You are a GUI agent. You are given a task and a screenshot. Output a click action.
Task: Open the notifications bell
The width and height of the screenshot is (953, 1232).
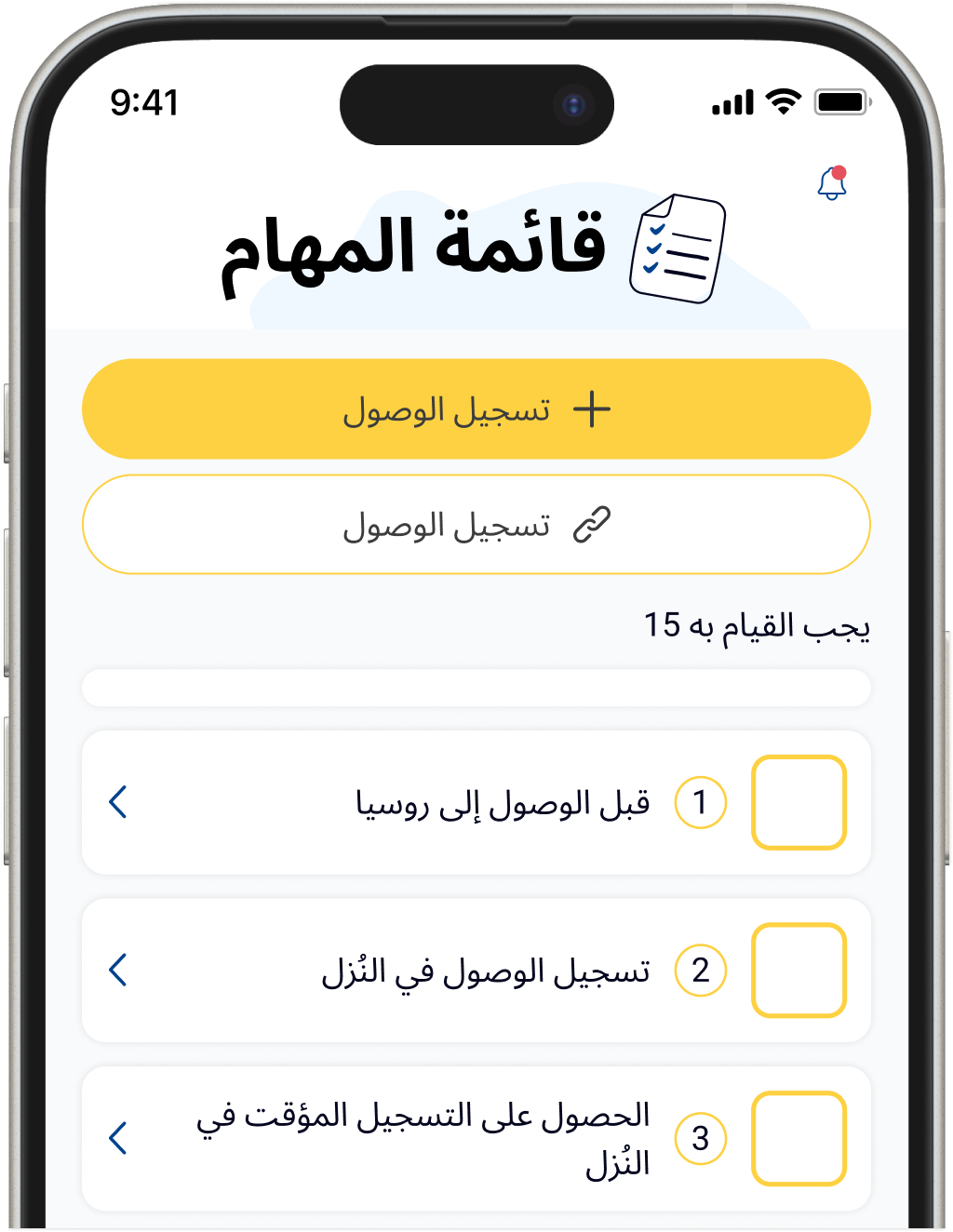click(x=832, y=183)
